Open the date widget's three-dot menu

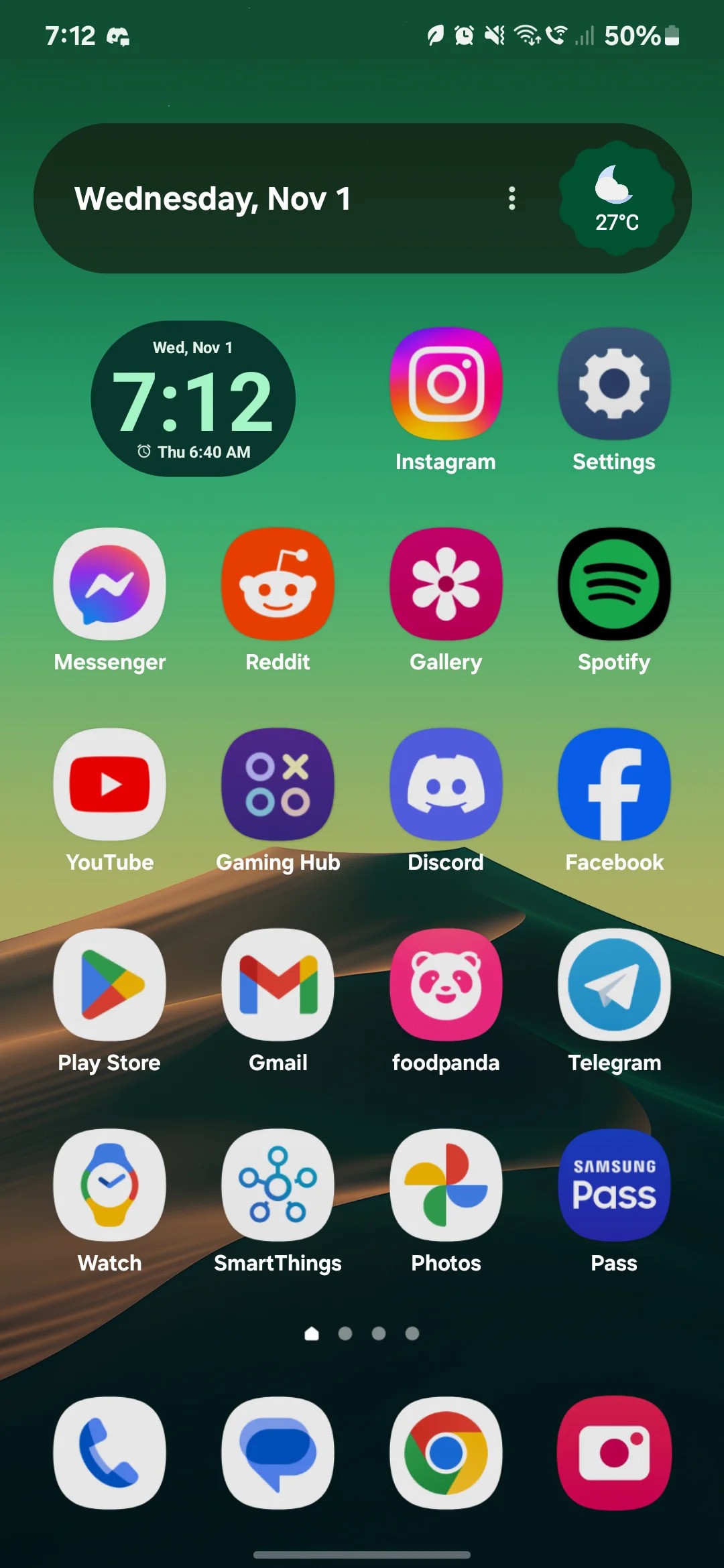[x=512, y=198]
